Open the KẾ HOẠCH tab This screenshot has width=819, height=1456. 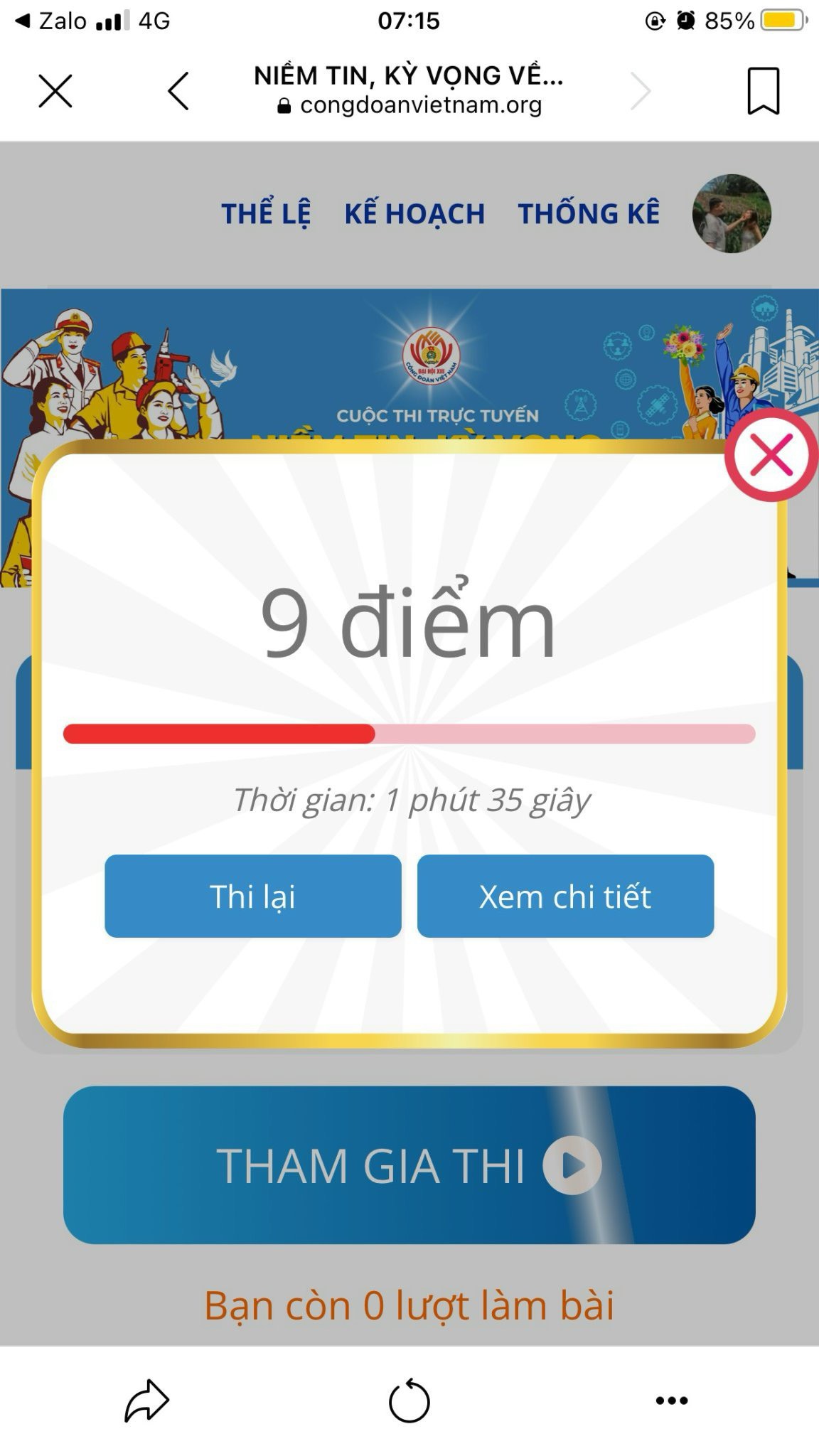click(x=414, y=213)
